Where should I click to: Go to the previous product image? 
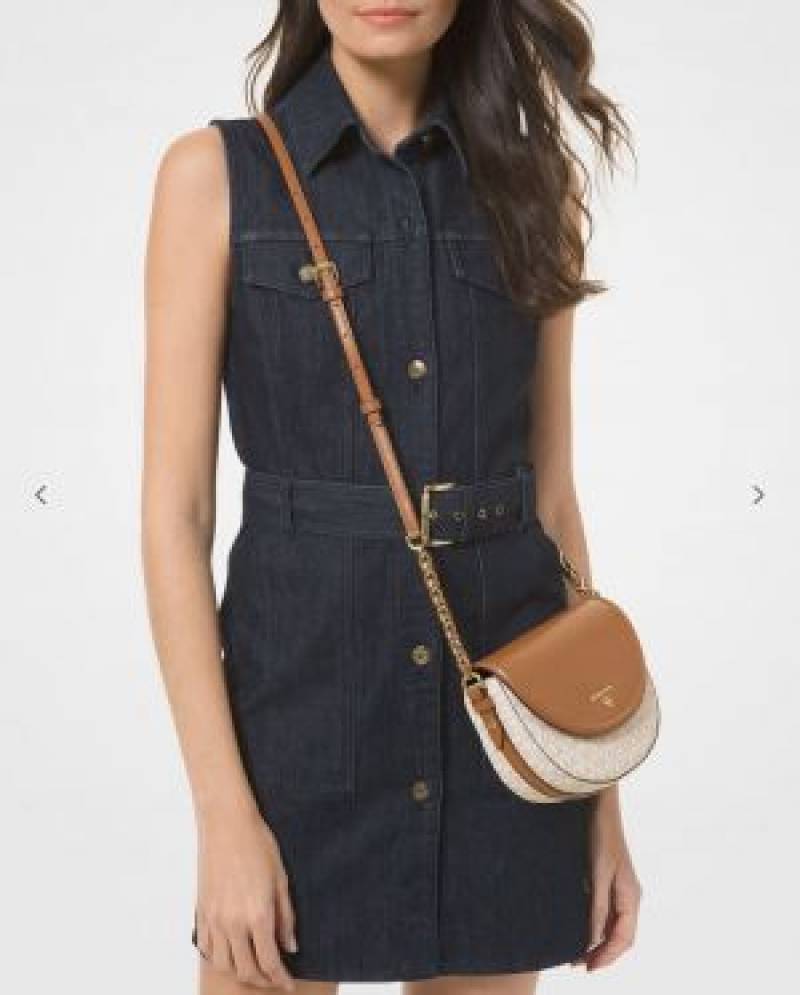pyautogui.click(x=41, y=494)
